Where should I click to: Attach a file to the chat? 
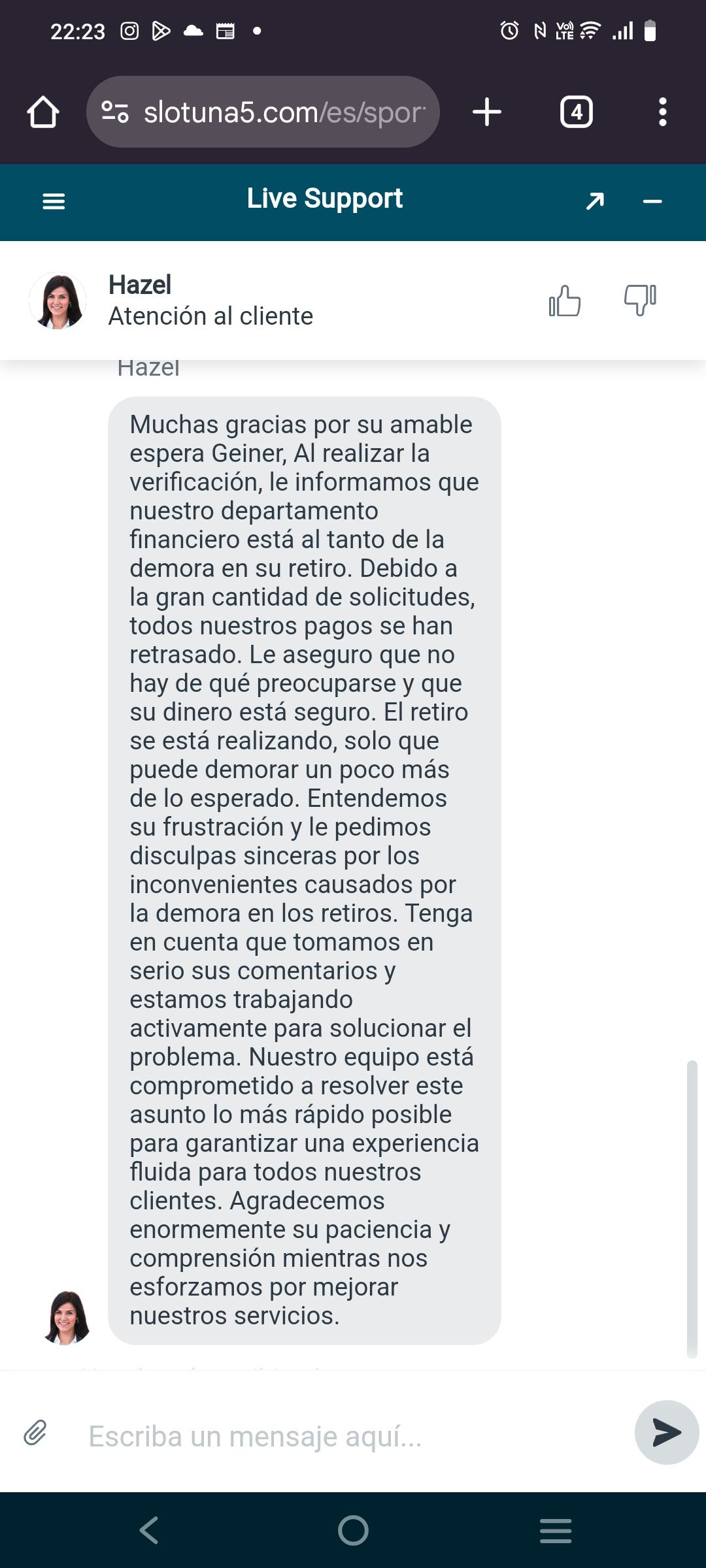[35, 1433]
